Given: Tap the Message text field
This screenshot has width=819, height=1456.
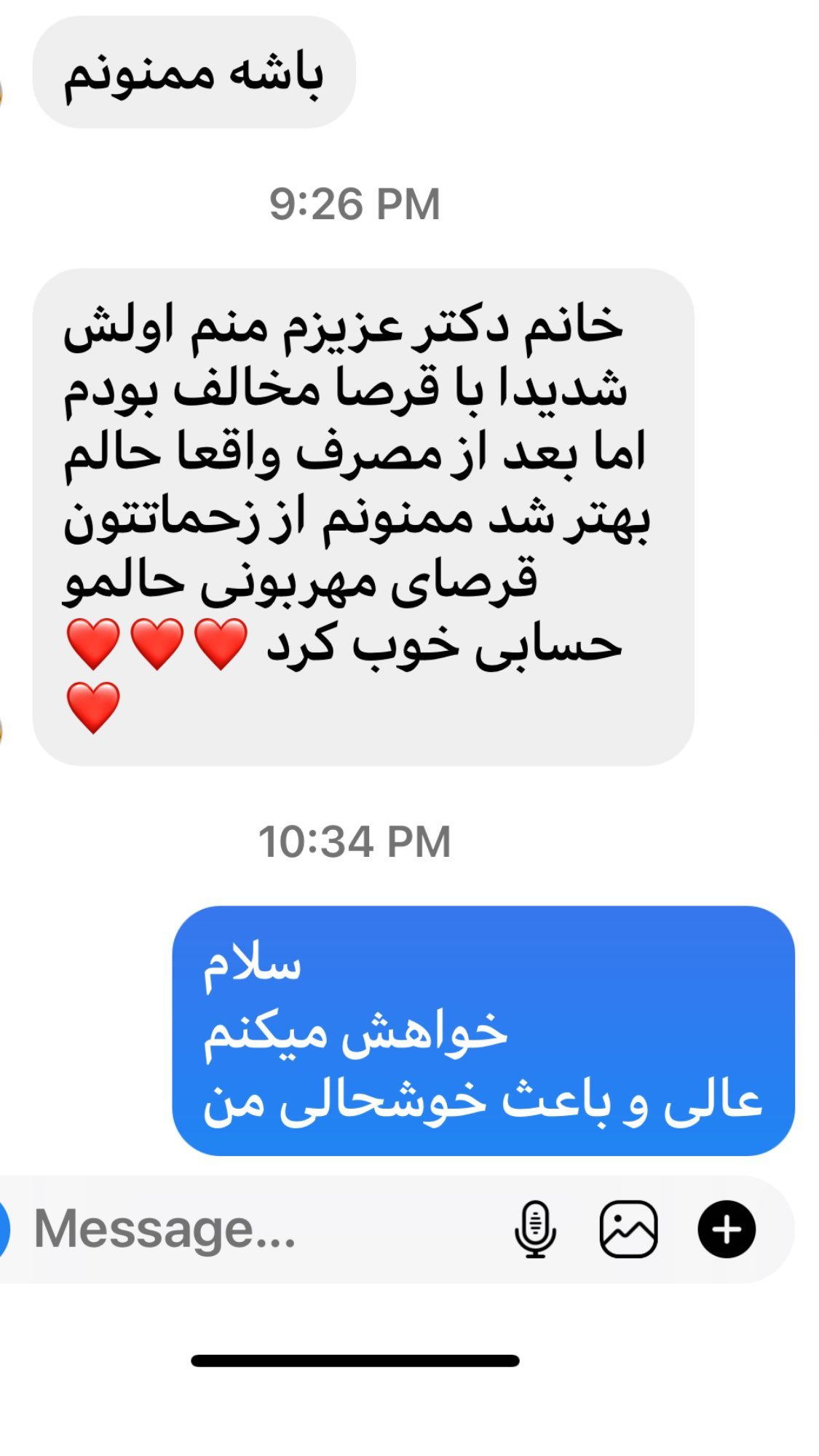Looking at the screenshot, I should click(262, 1230).
